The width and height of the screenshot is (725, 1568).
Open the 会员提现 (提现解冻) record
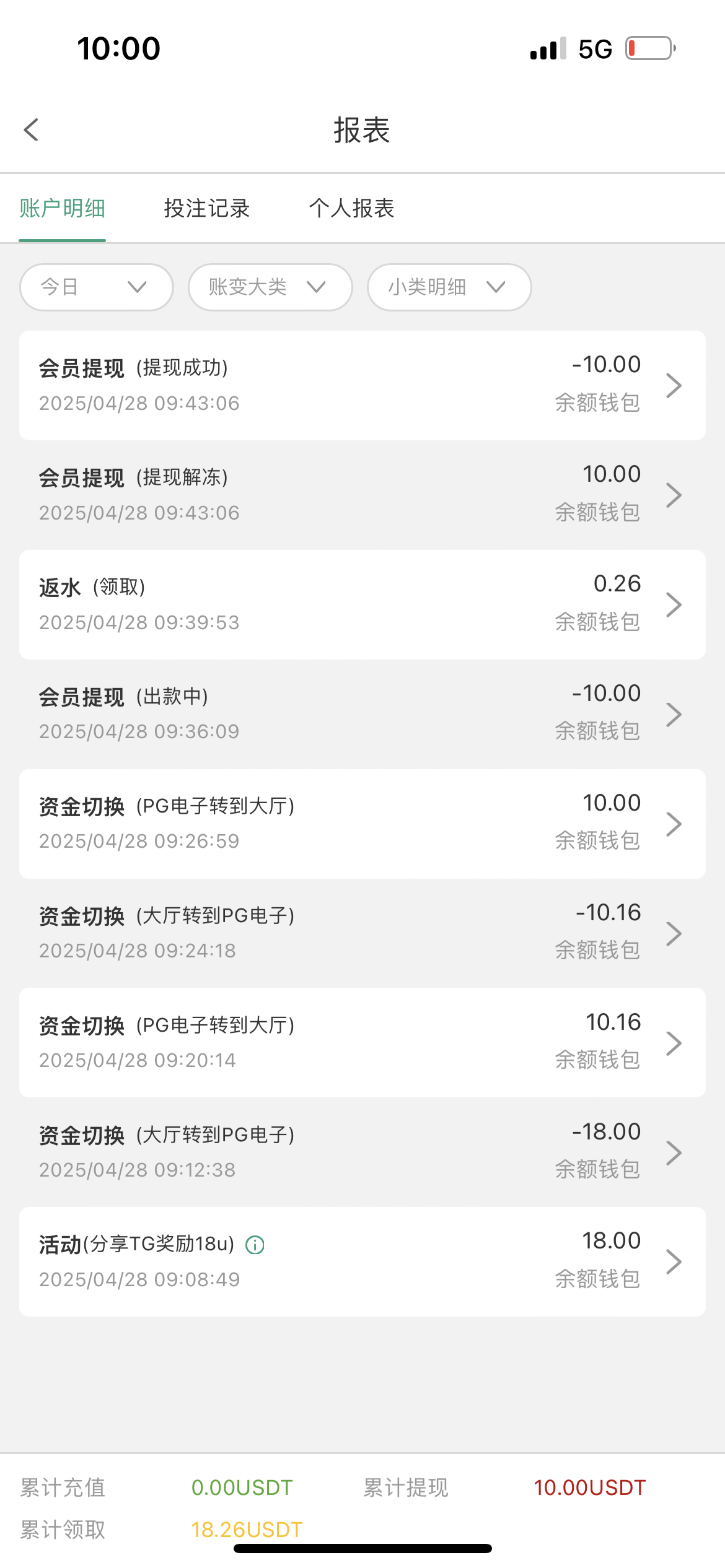pyautogui.click(x=362, y=495)
